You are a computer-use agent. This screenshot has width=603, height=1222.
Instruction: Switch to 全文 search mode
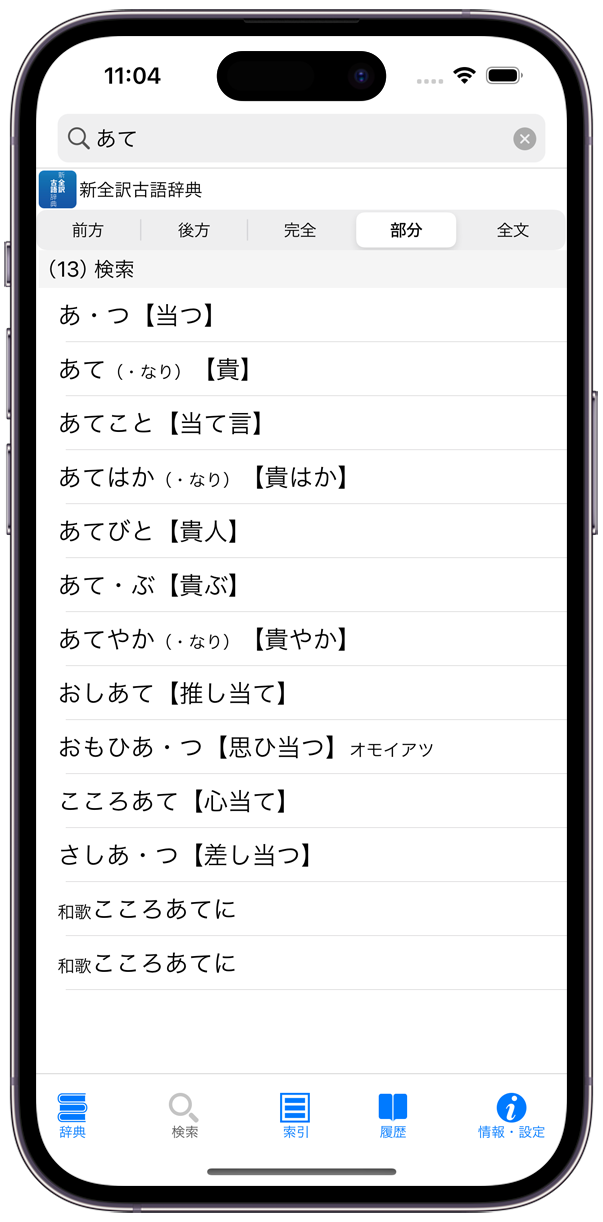513,230
